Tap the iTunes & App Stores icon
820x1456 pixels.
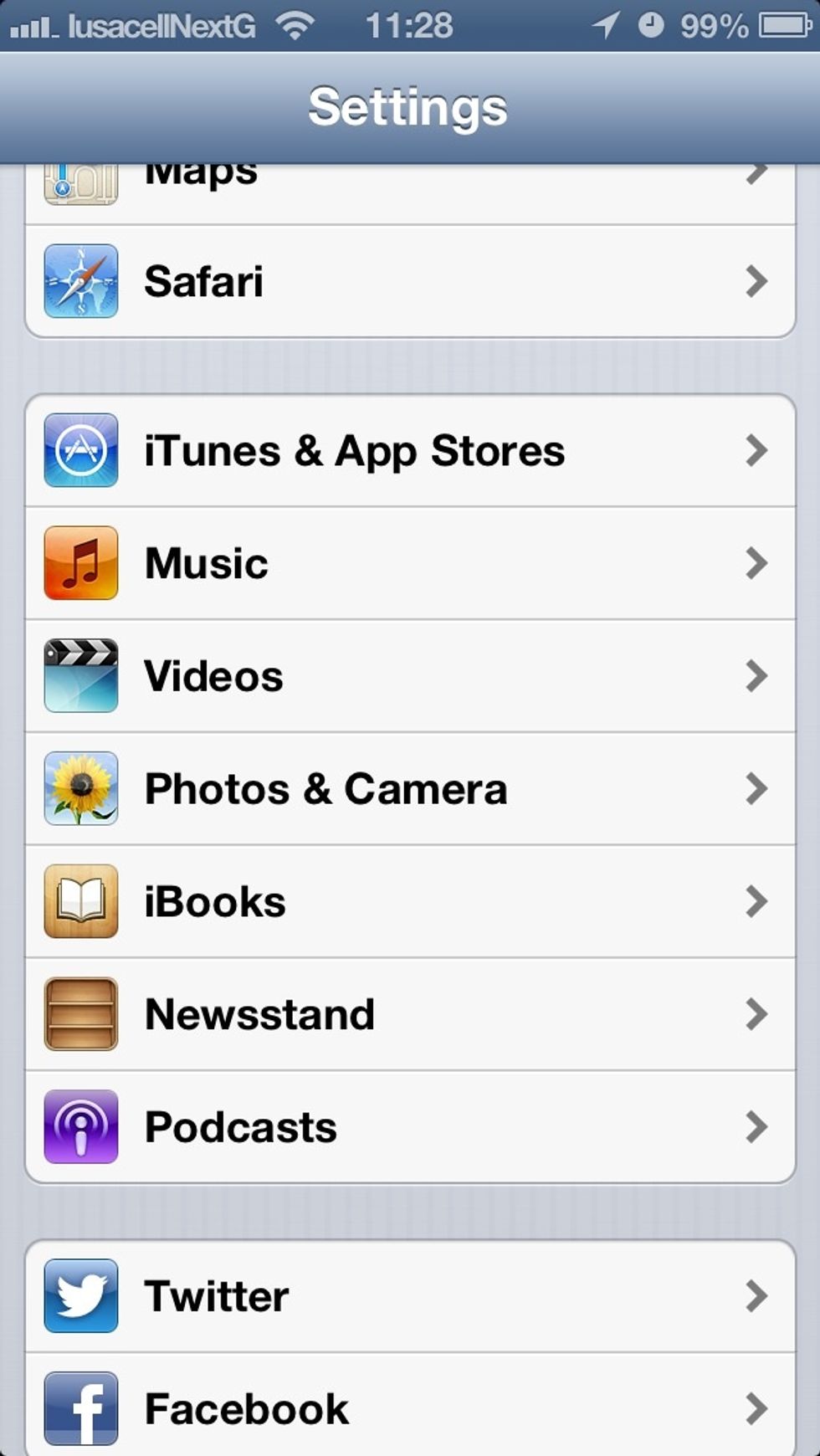pos(81,450)
